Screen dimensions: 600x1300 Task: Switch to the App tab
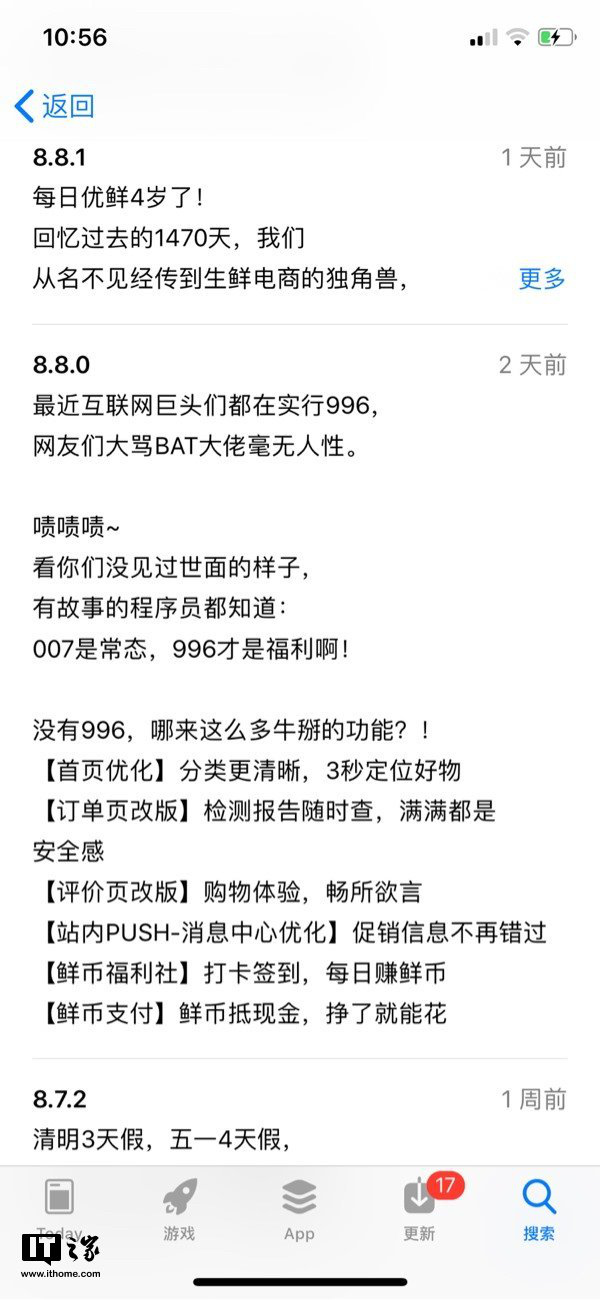pyautogui.click(x=299, y=1209)
